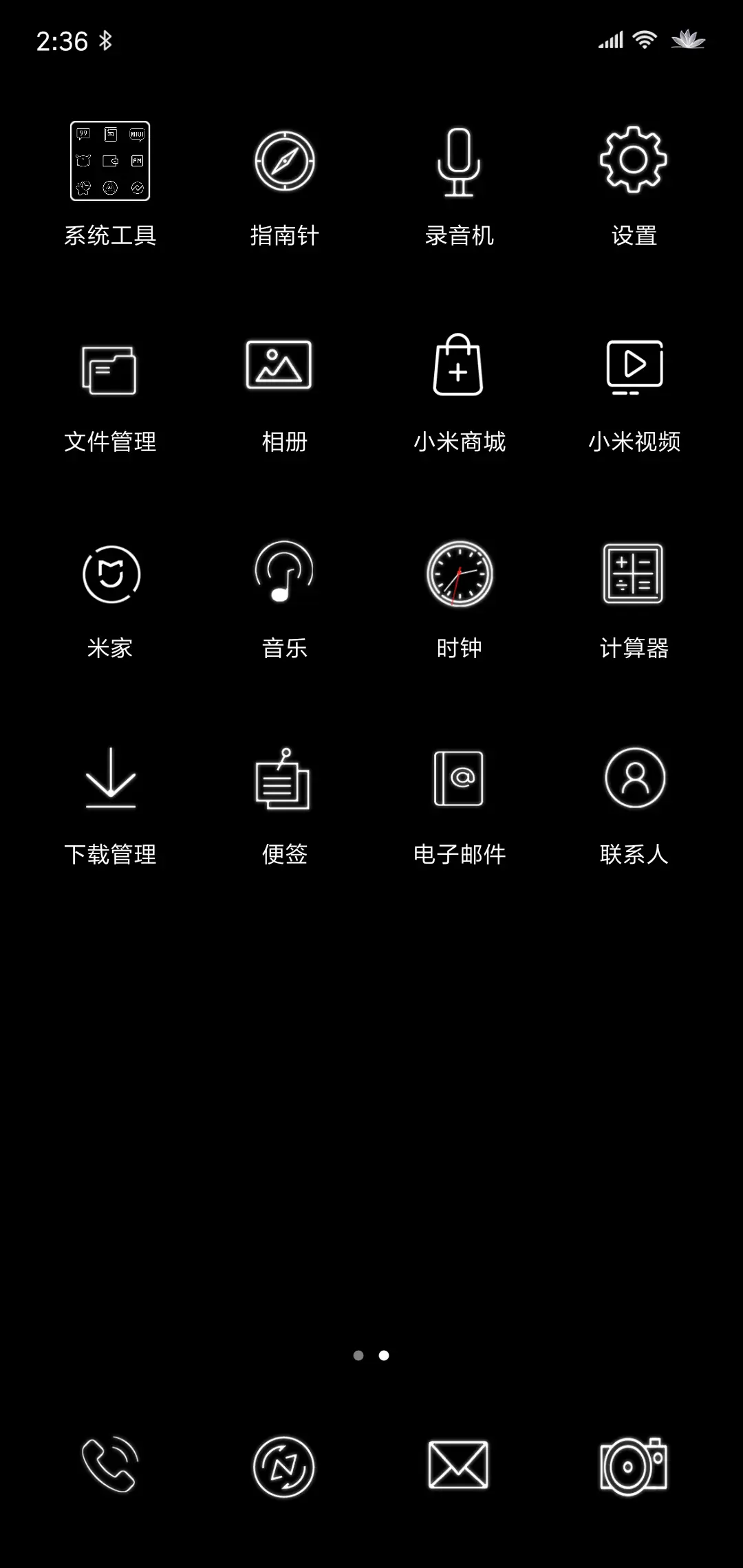Open the 文件管理 file manager
The height and width of the screenshot is (1568, 743).
tap(110, 368)
